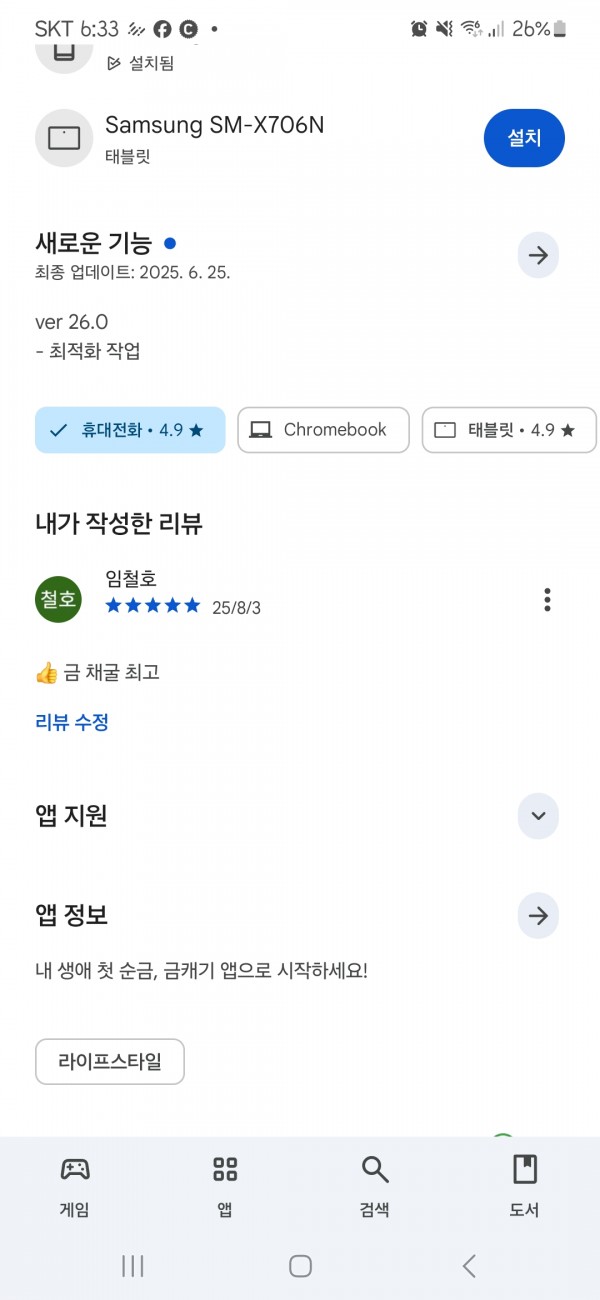Tap the 라이프스타일 category chip
Screen dimensions: 600x1300
(x=110, y=1061)
